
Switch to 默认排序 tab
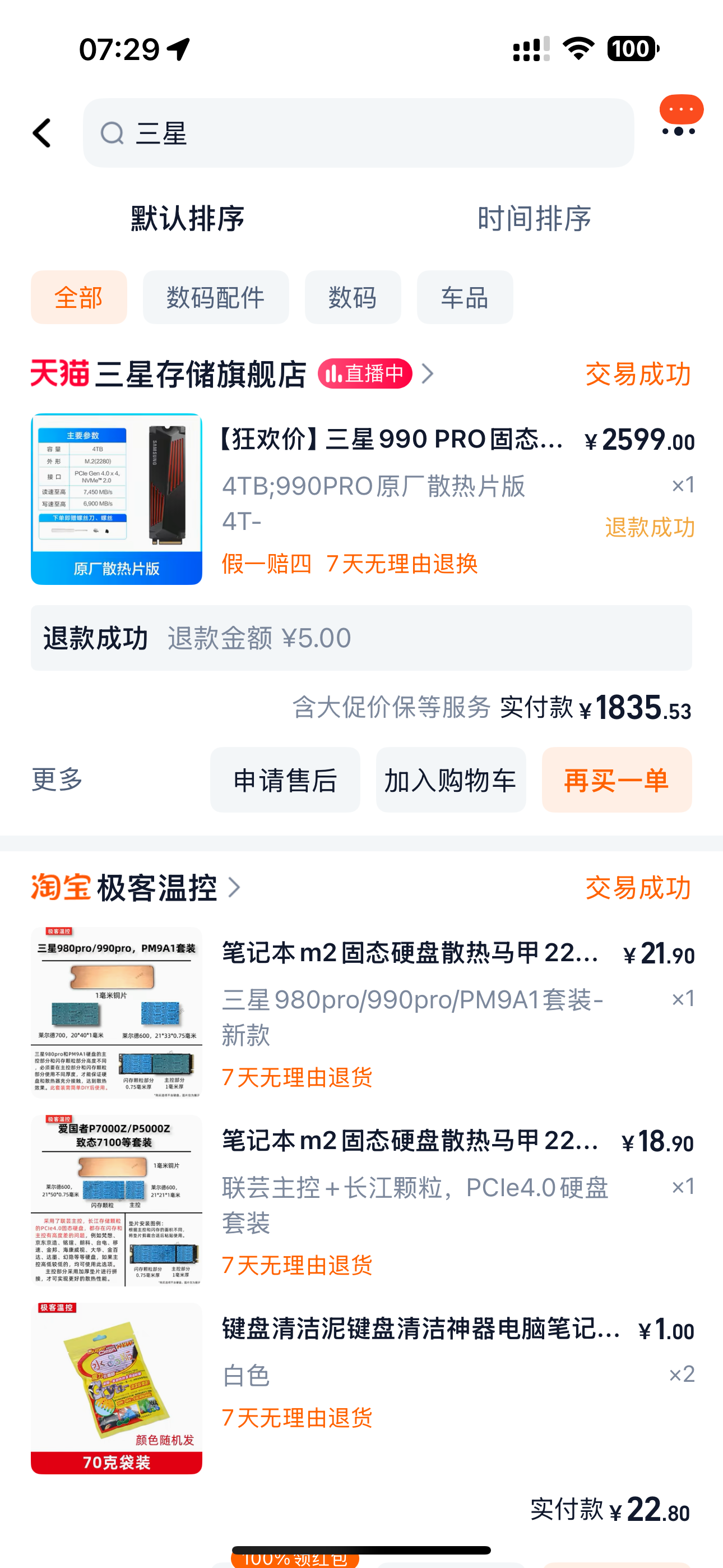(x=187, y=219)
